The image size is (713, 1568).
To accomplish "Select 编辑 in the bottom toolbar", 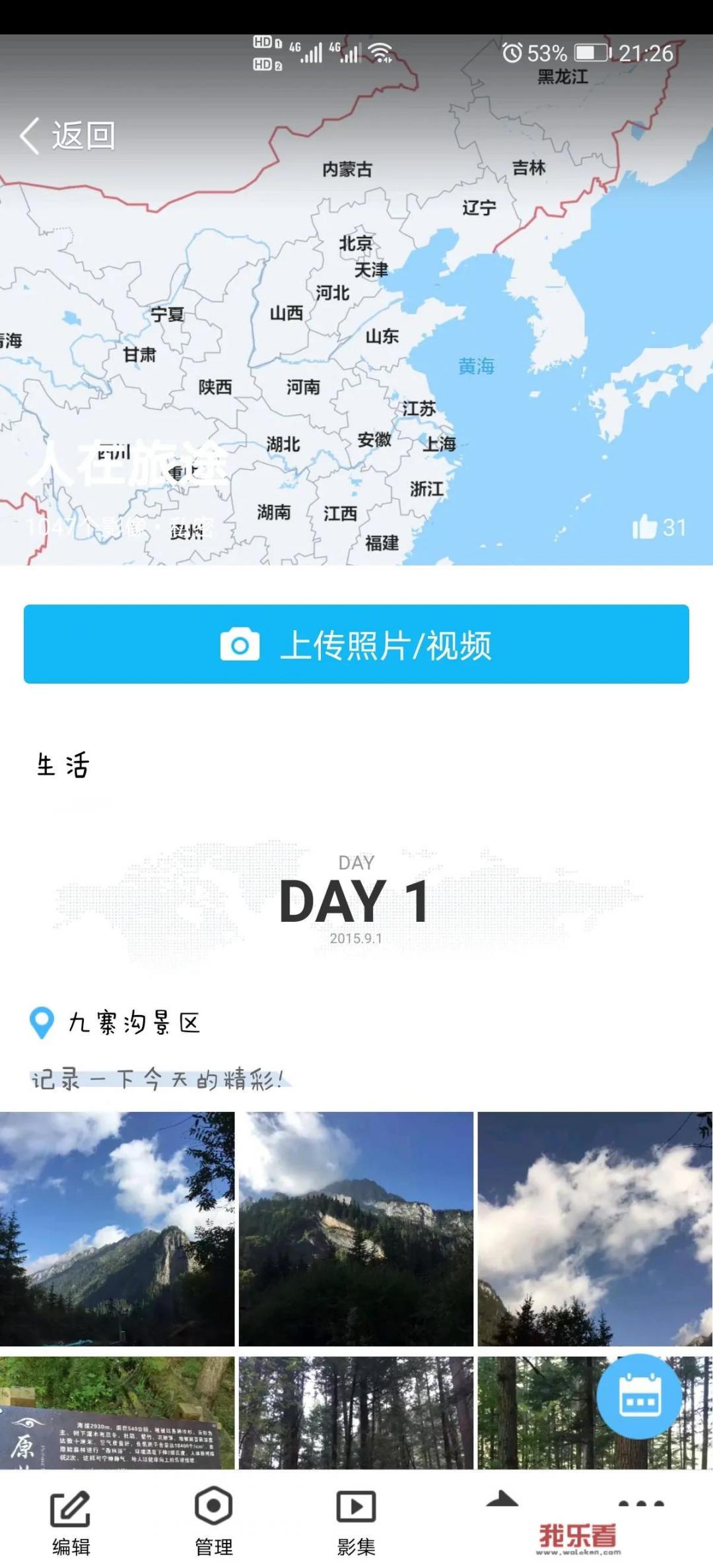I will pos(71,1518).
